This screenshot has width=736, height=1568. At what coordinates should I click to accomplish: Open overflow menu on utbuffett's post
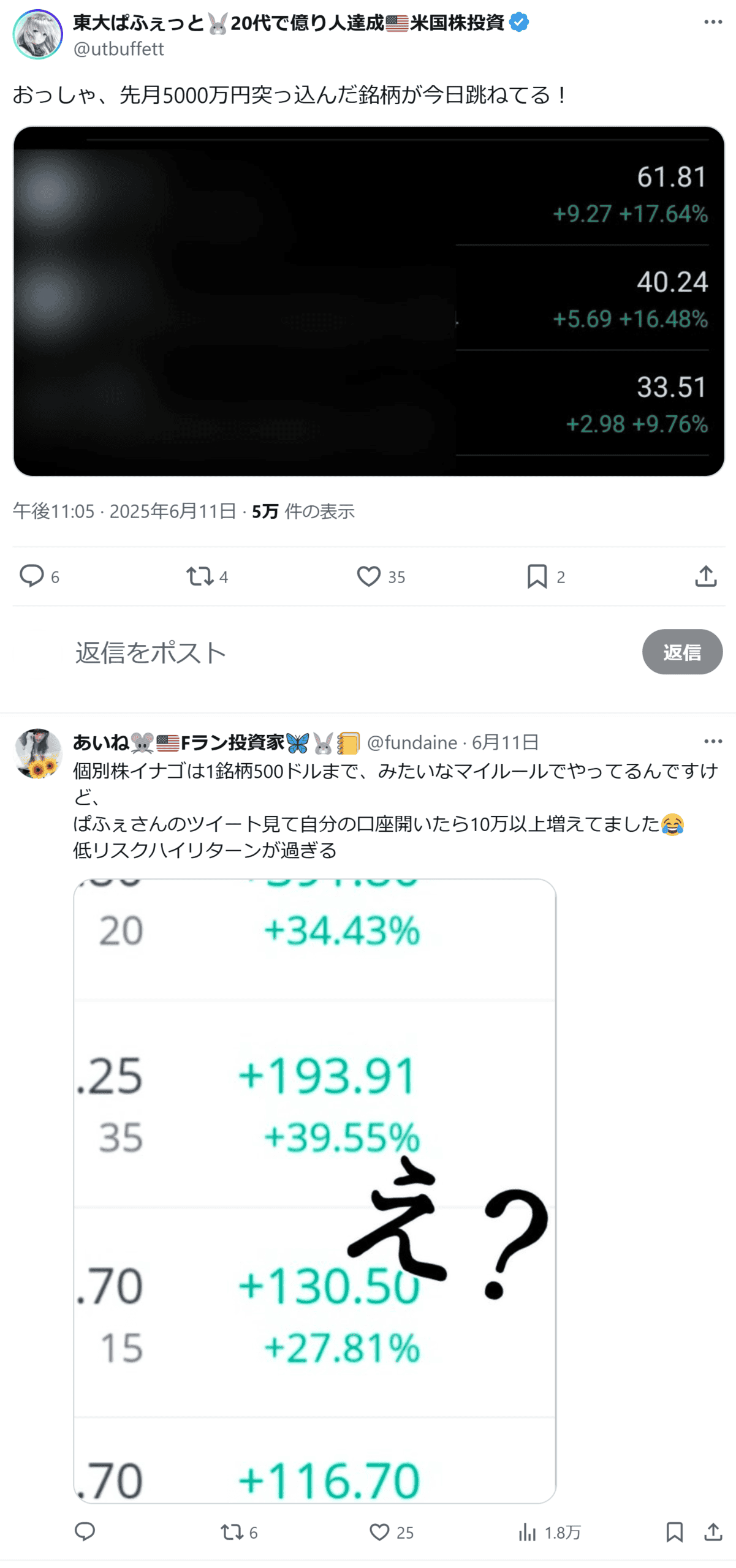coord(713,23)
